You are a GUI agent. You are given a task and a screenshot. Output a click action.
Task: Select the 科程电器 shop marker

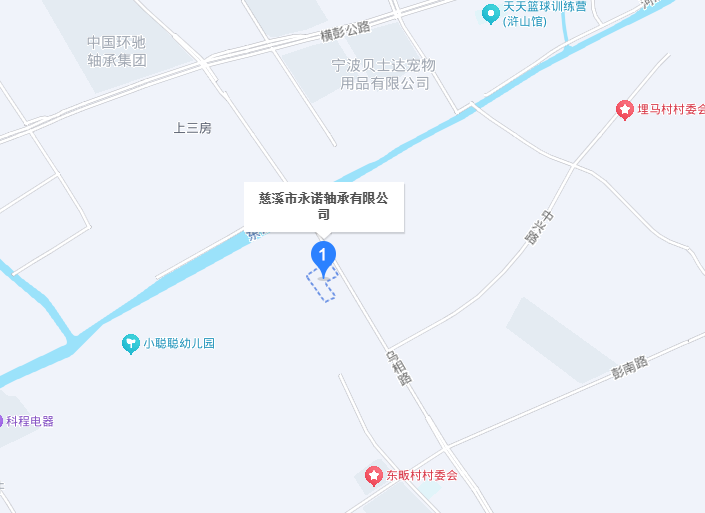[3, 421]
